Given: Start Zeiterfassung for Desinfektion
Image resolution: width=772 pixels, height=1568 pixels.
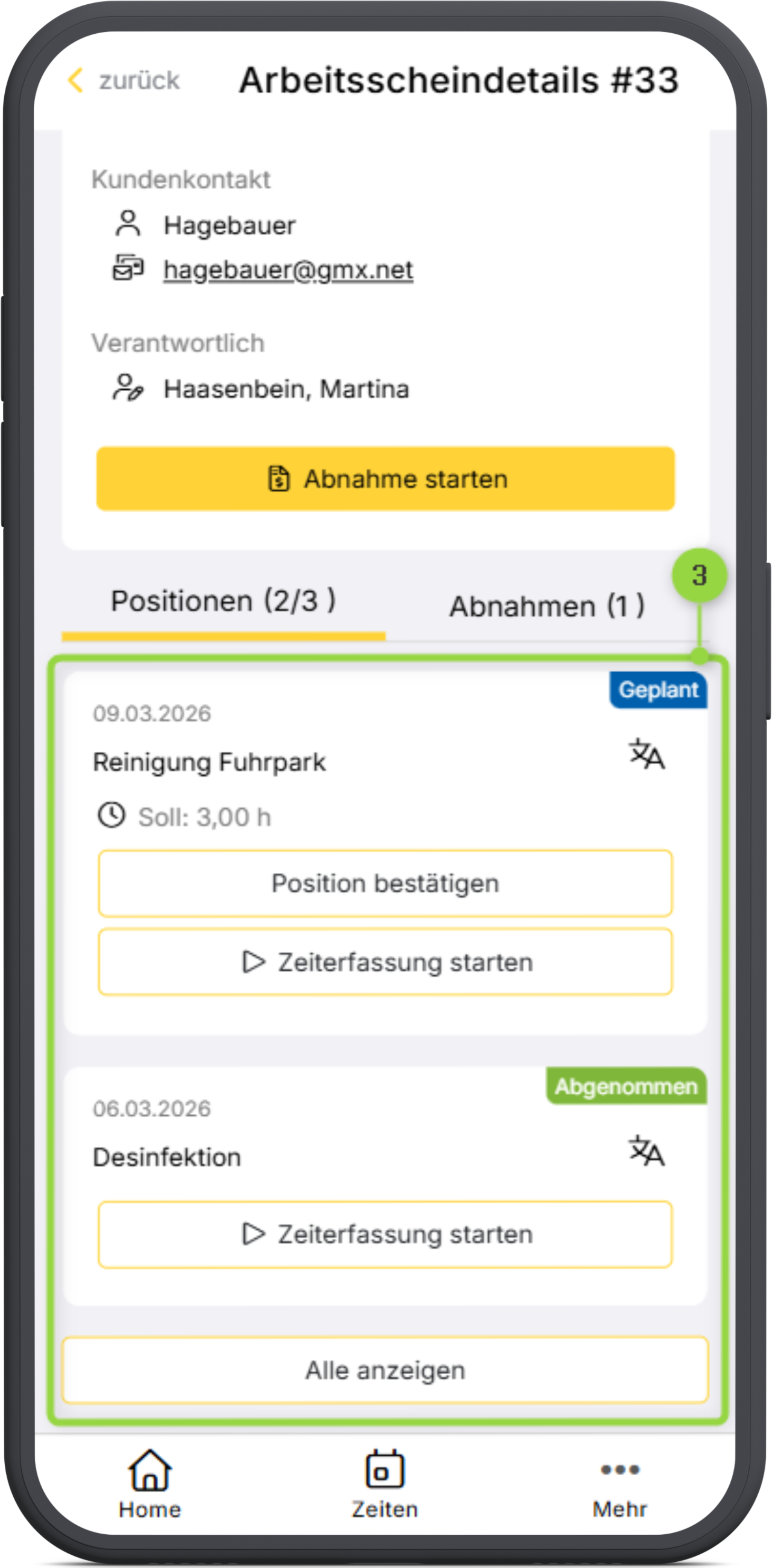Looking at the screenshot, I should 385,1234.
